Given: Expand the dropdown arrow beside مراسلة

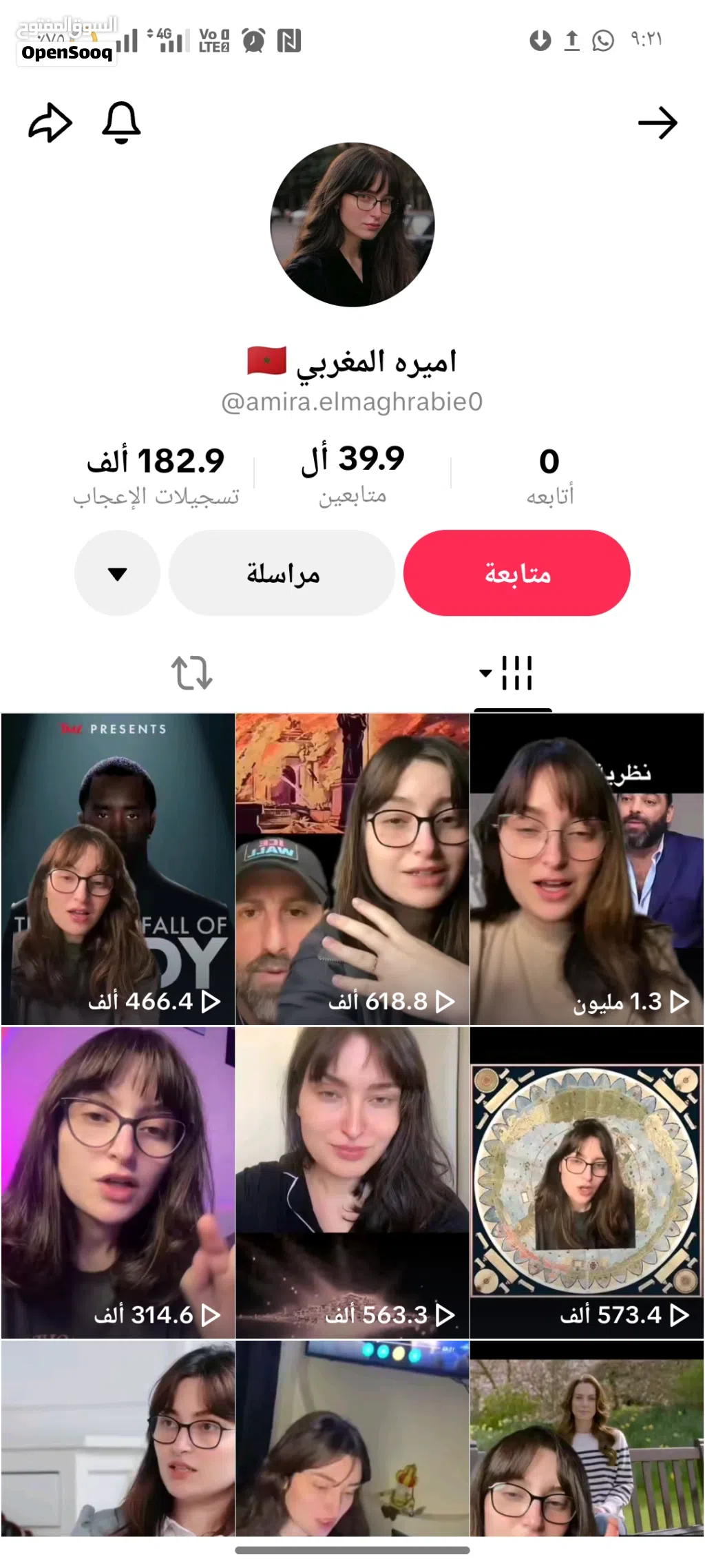Looking at the screenshot, I should pyautogui.click(x=118, y=572).
